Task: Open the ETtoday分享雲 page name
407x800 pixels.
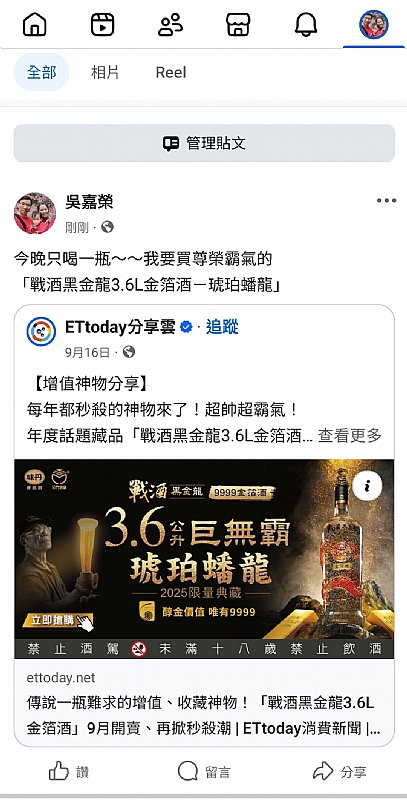Action: click(x=120, y=327)
